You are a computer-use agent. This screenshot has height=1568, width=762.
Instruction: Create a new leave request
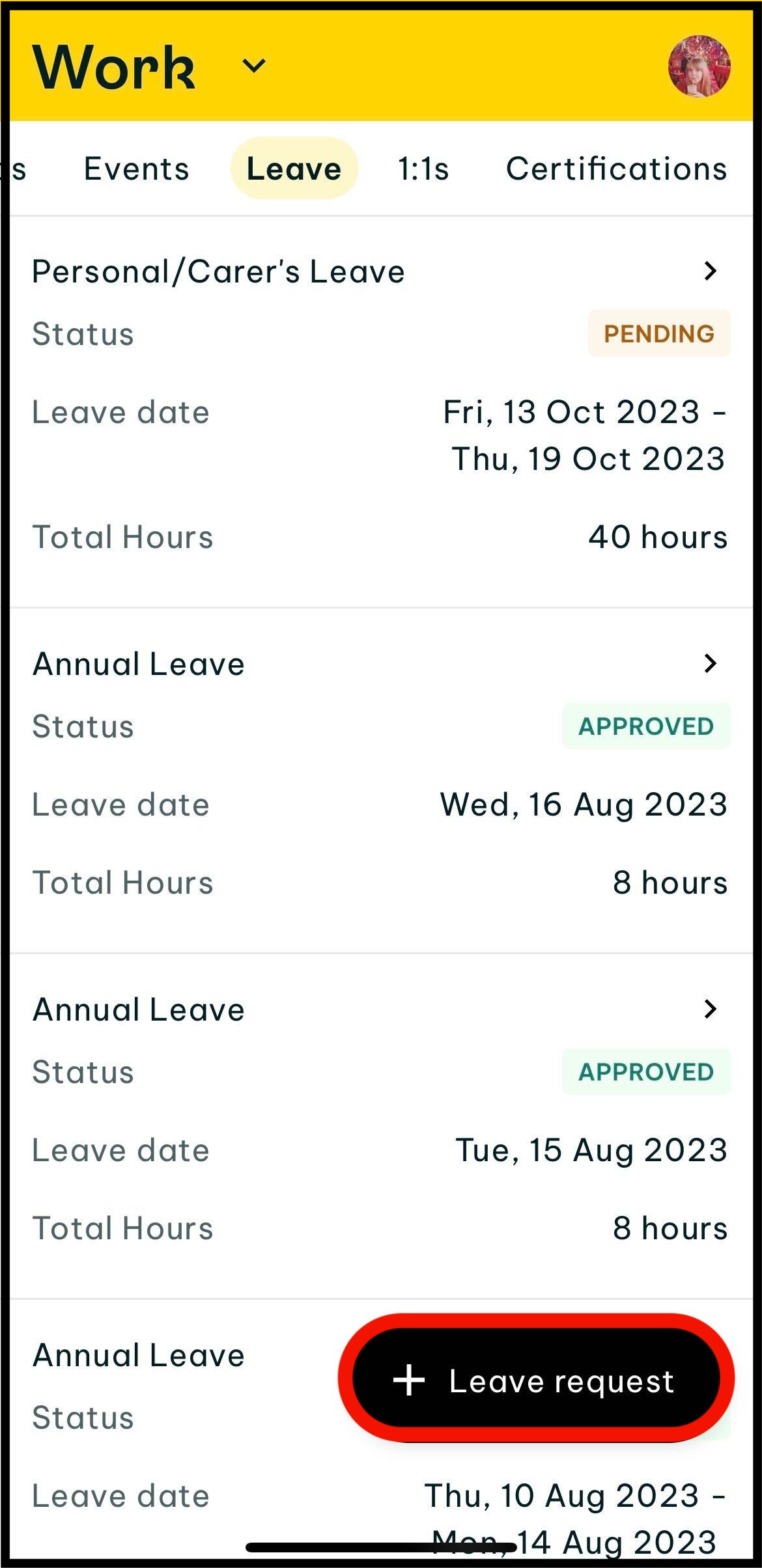(x=535, y=1381)
